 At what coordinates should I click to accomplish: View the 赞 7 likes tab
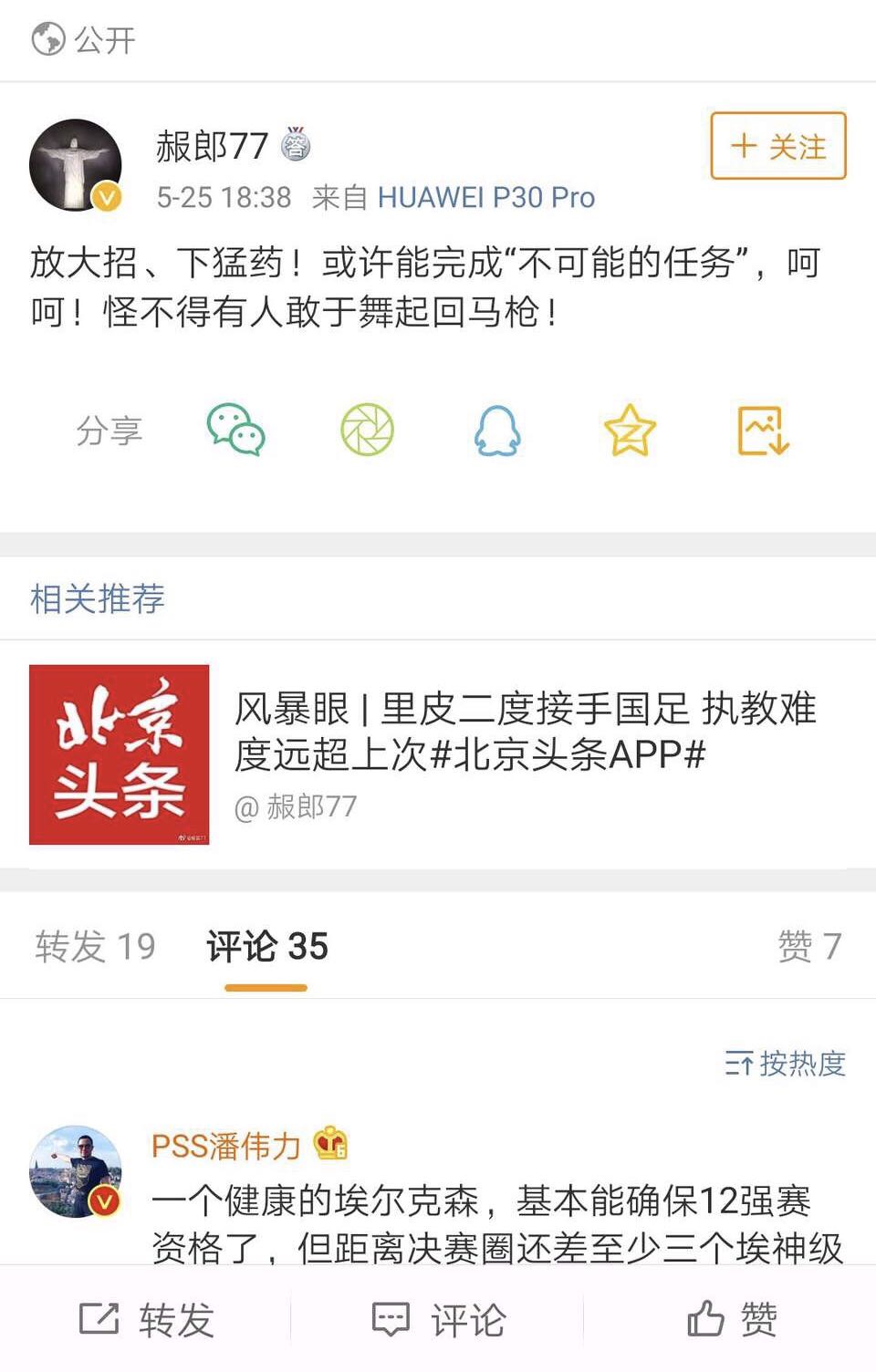pyautogui.click(x=808, y=946)
